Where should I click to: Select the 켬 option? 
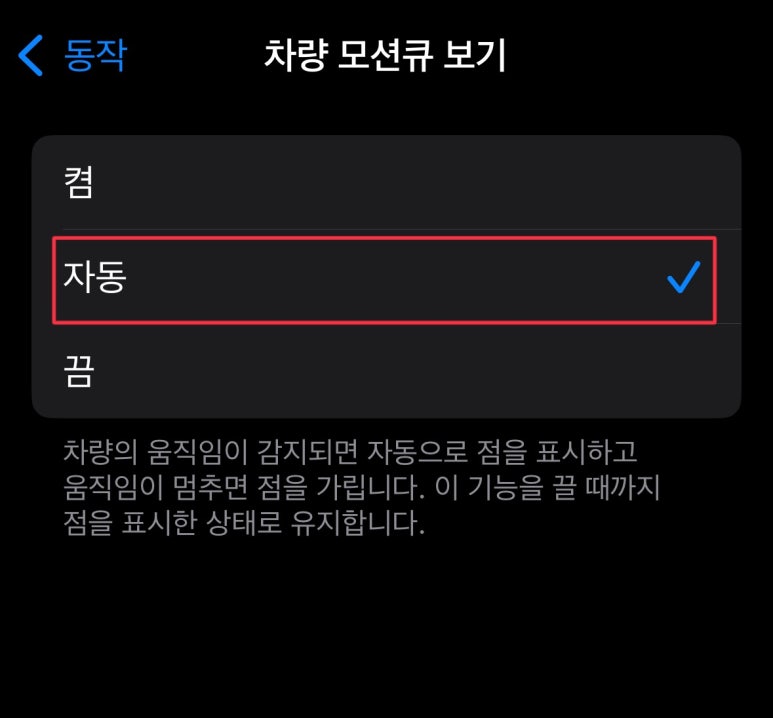pos(386,184)
